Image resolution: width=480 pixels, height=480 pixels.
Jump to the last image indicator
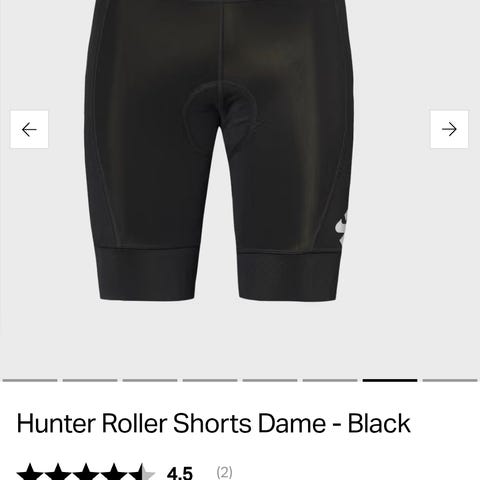tap(450, 380)
